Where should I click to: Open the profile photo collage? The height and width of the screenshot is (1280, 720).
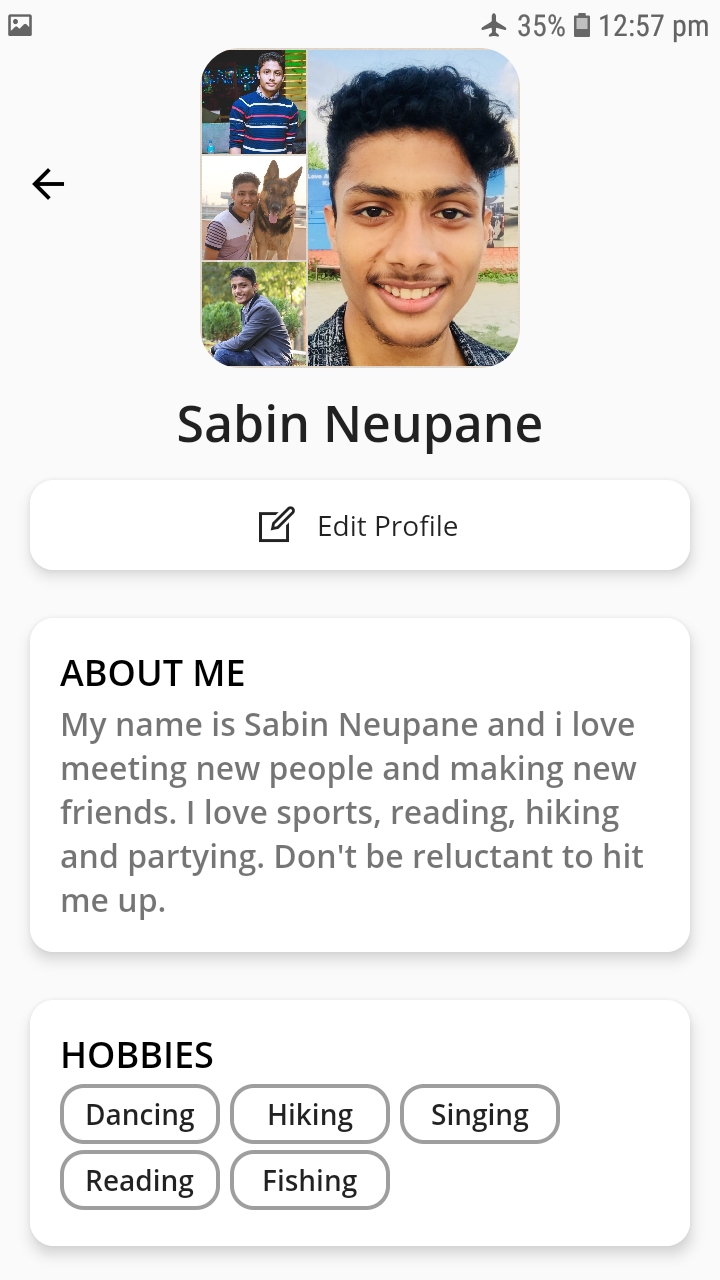coord(360,208)
